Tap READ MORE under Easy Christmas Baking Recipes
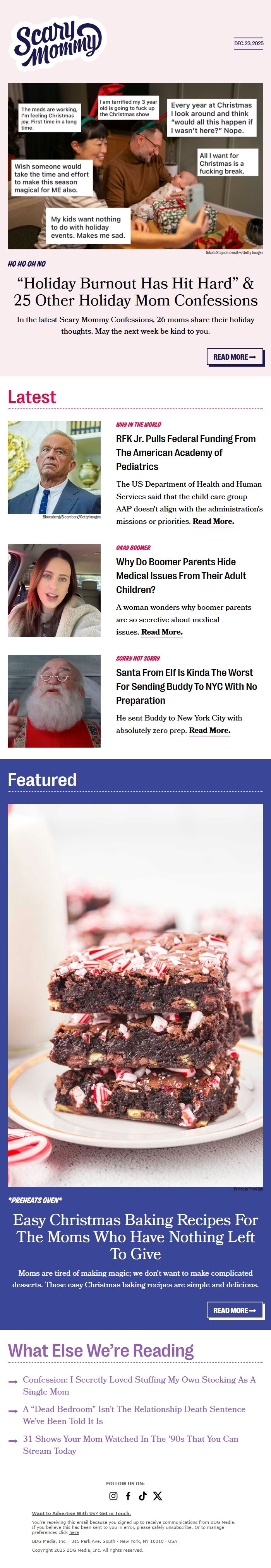271x1568 pixels. point(235,1311)
